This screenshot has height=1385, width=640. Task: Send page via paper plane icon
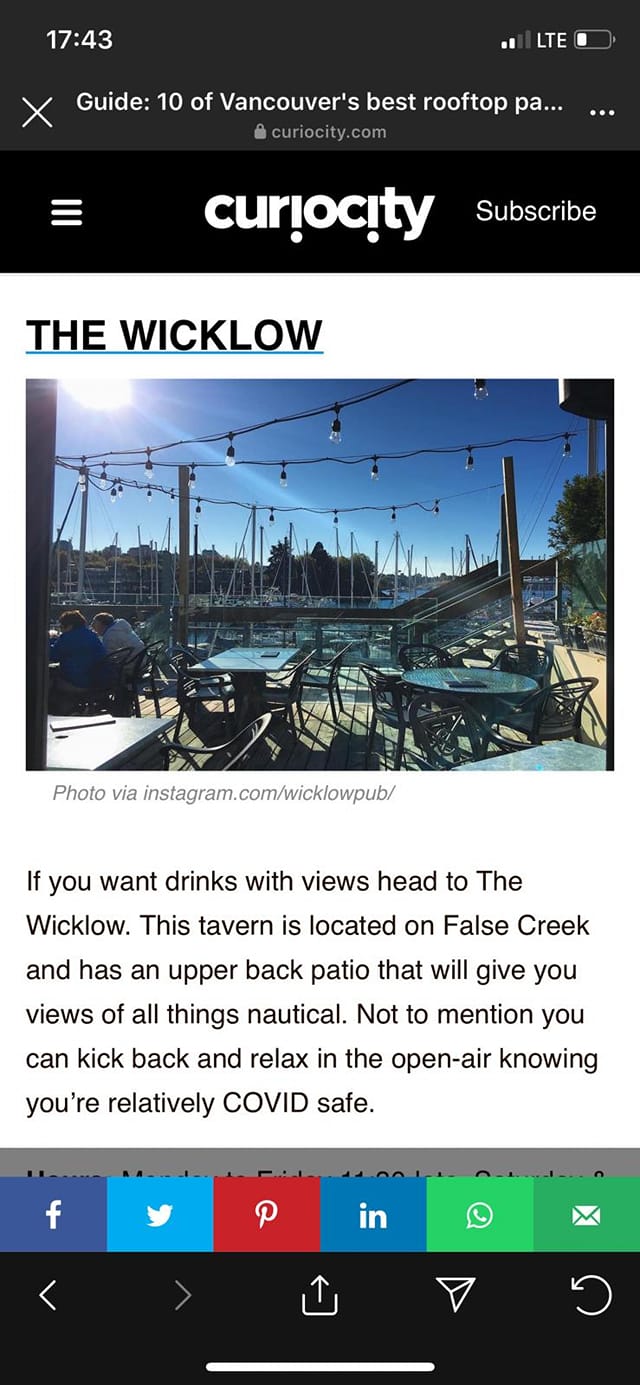456,1296
